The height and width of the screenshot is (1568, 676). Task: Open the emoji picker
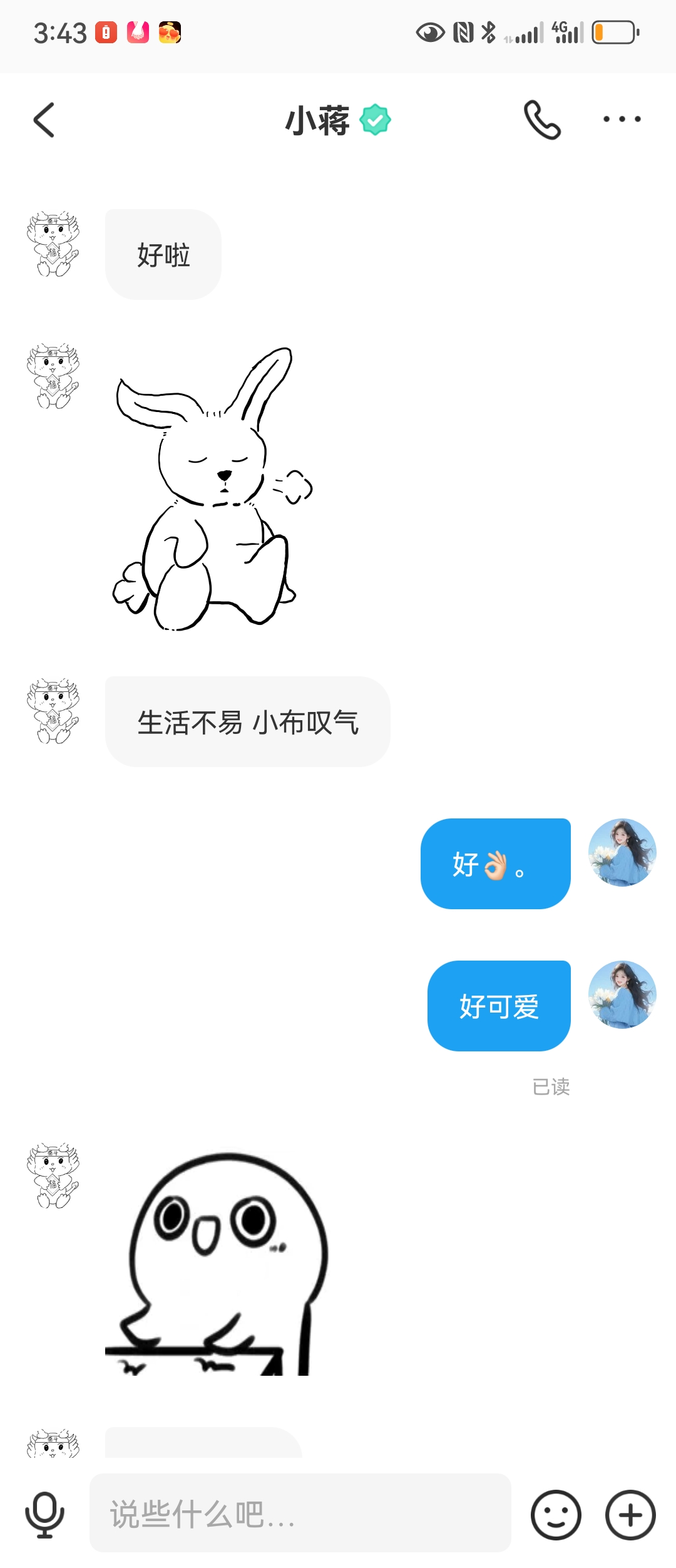[x=556, y=1515]
